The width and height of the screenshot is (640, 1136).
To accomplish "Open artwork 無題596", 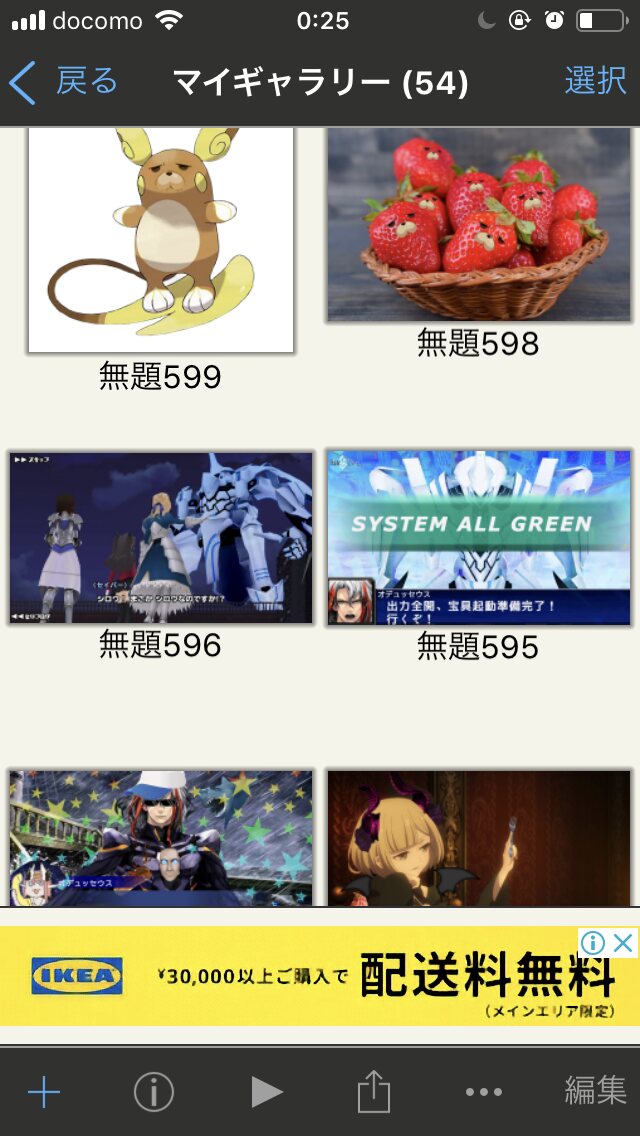I will (160, 538).
